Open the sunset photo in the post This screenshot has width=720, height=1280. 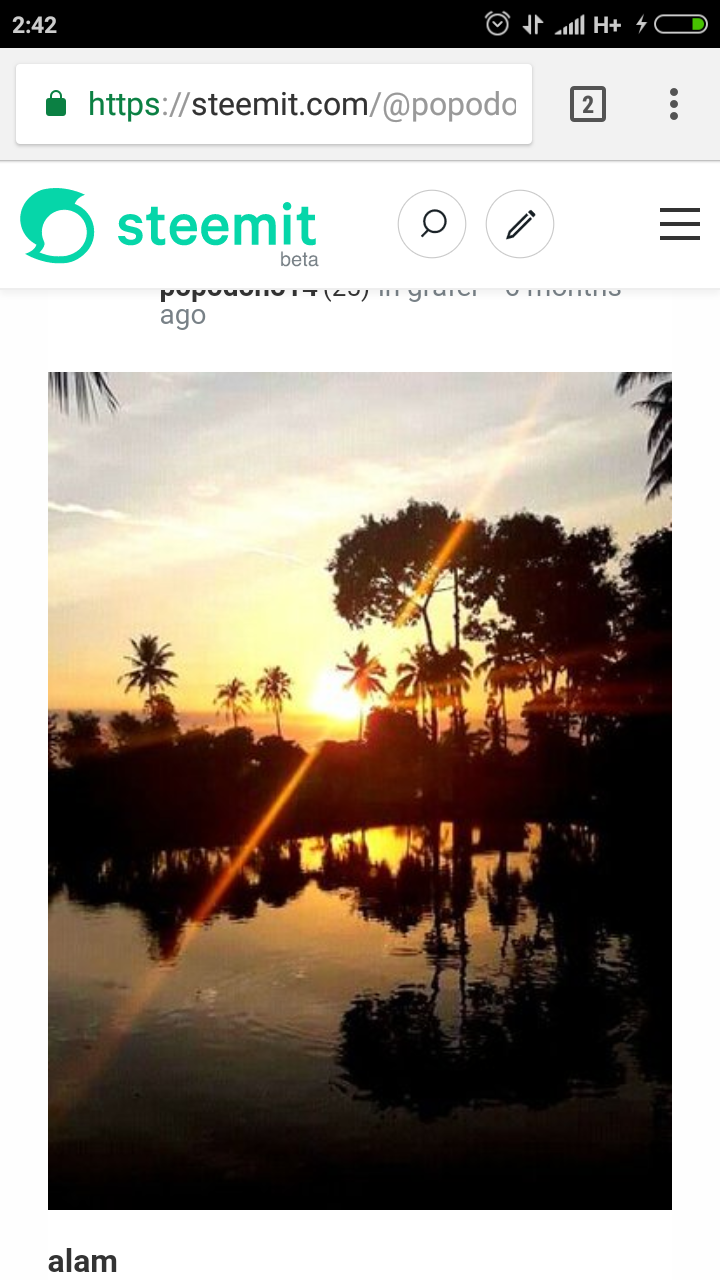point(360,790)
